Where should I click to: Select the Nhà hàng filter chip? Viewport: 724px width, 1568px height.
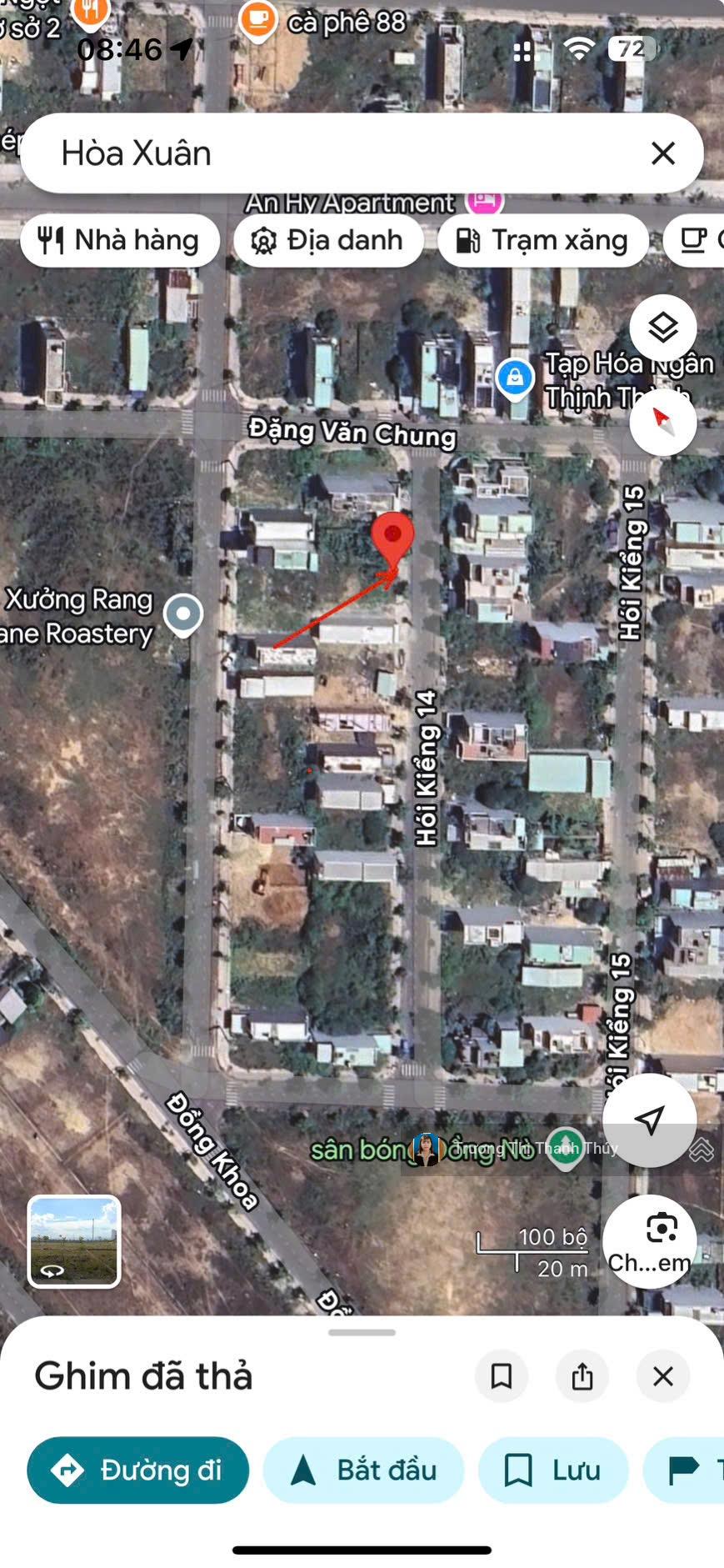(x=120, y=241)
